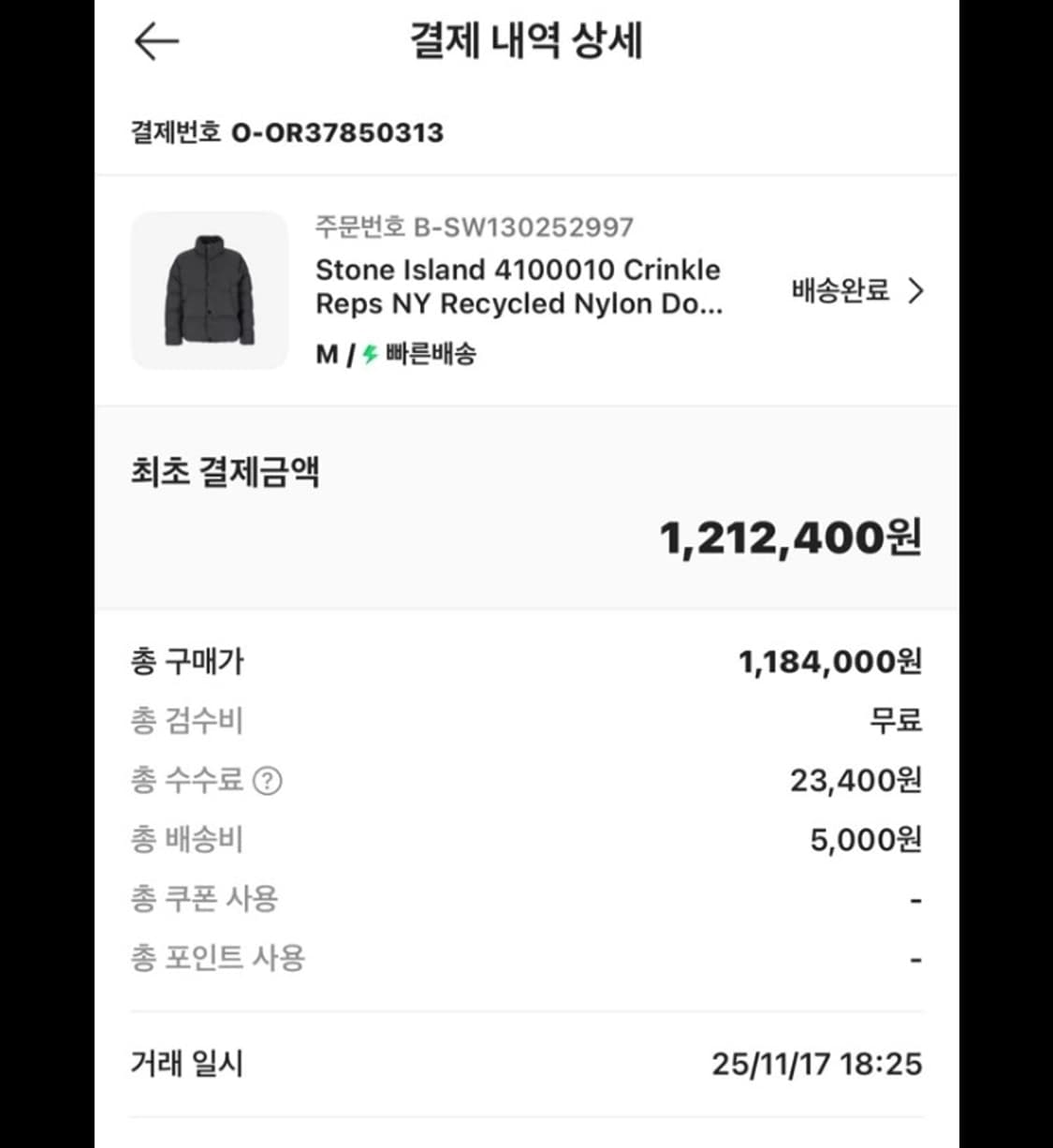
Task: Click the 총 포인트 사용 points row
Action: (215, 957)
